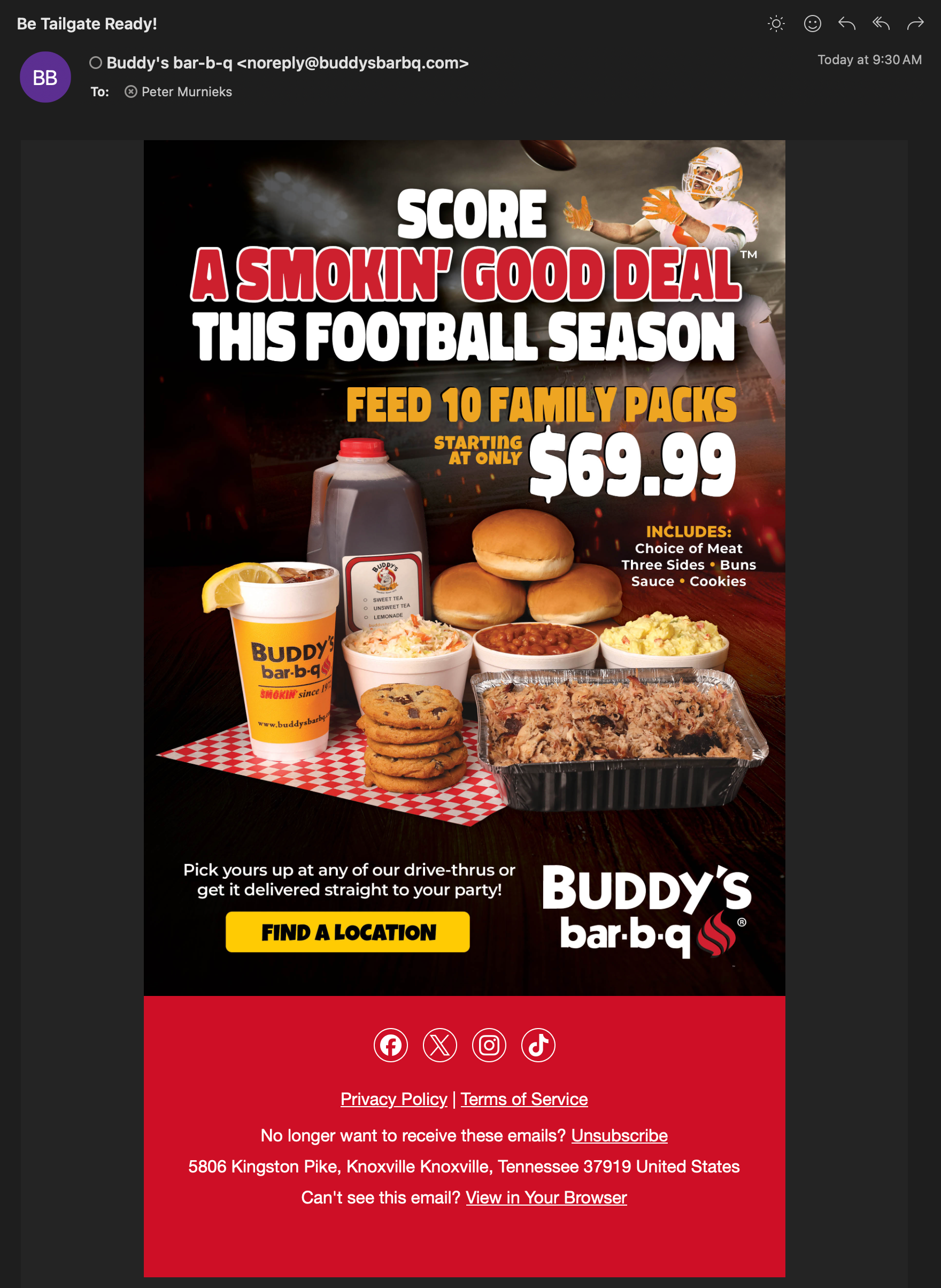941x1288 pixels.
Task: Toggle the light/dark appearance sun icon
Action: [x=776, y=24]
